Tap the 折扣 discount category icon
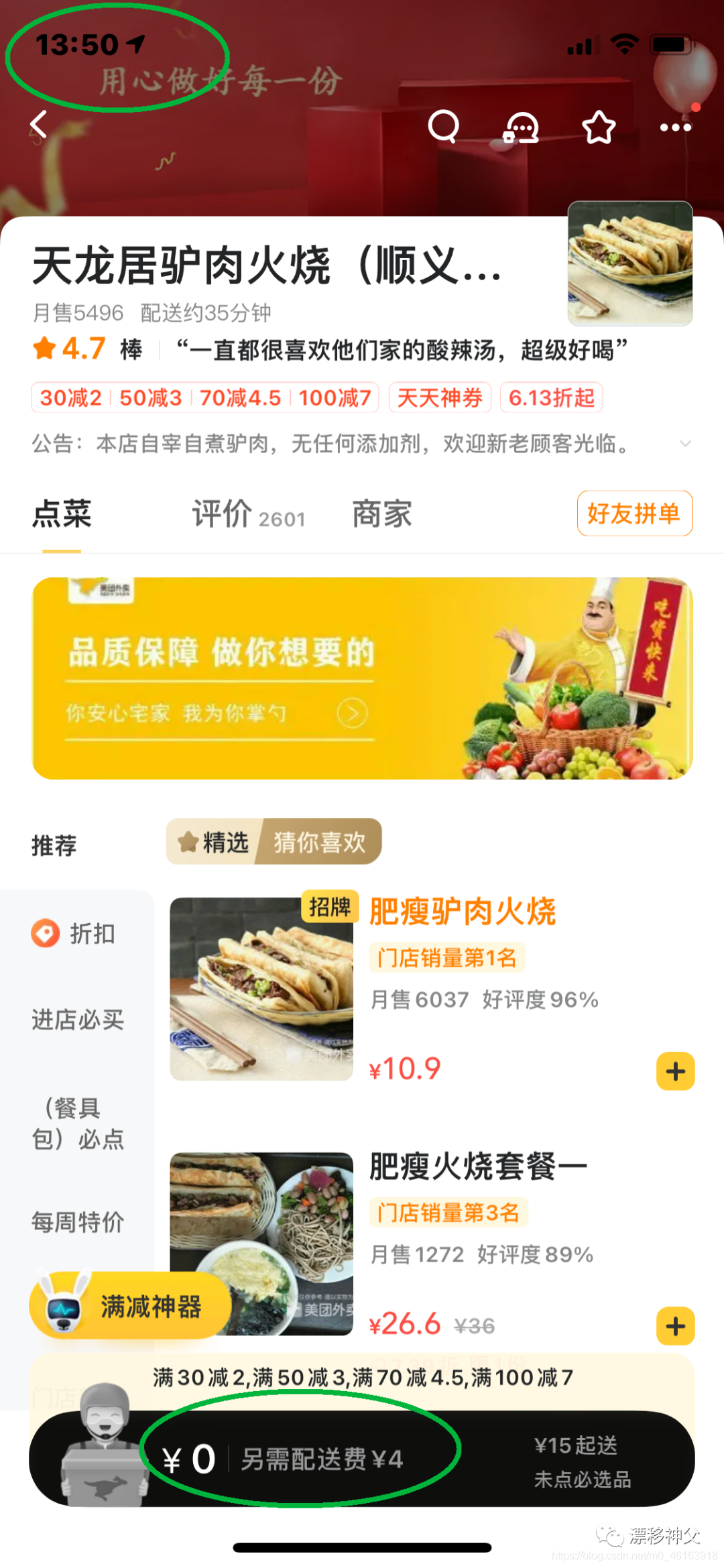 pos(44,933)
